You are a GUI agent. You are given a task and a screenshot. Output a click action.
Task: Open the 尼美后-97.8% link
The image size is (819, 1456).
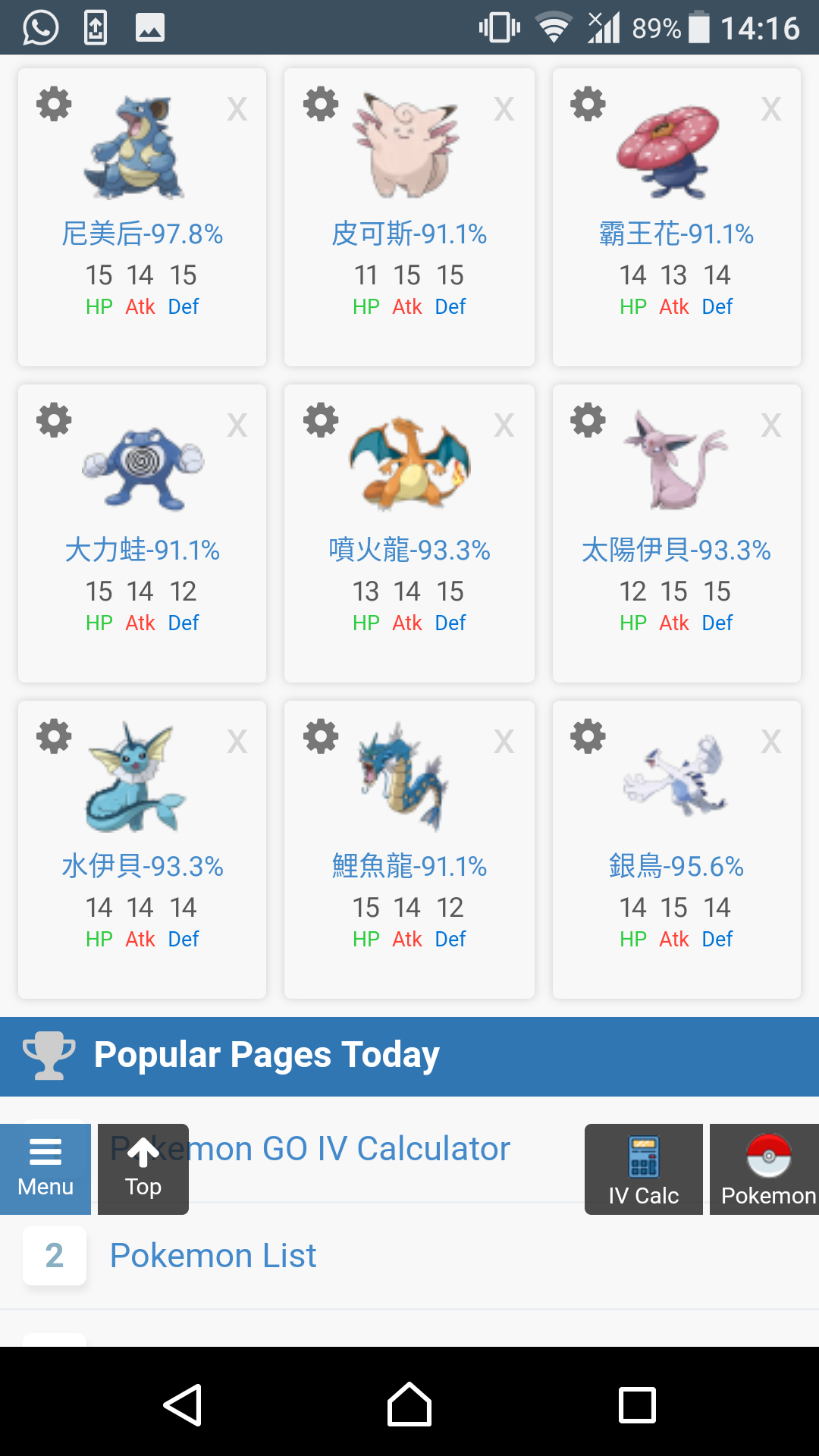pos(143,234)
